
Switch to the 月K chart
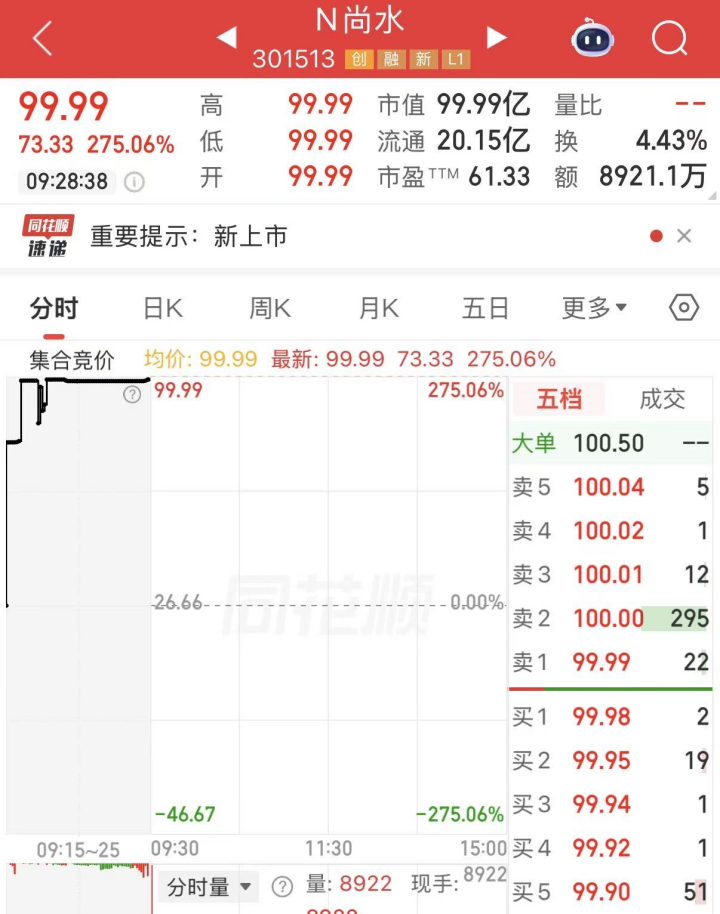point(378,308)
